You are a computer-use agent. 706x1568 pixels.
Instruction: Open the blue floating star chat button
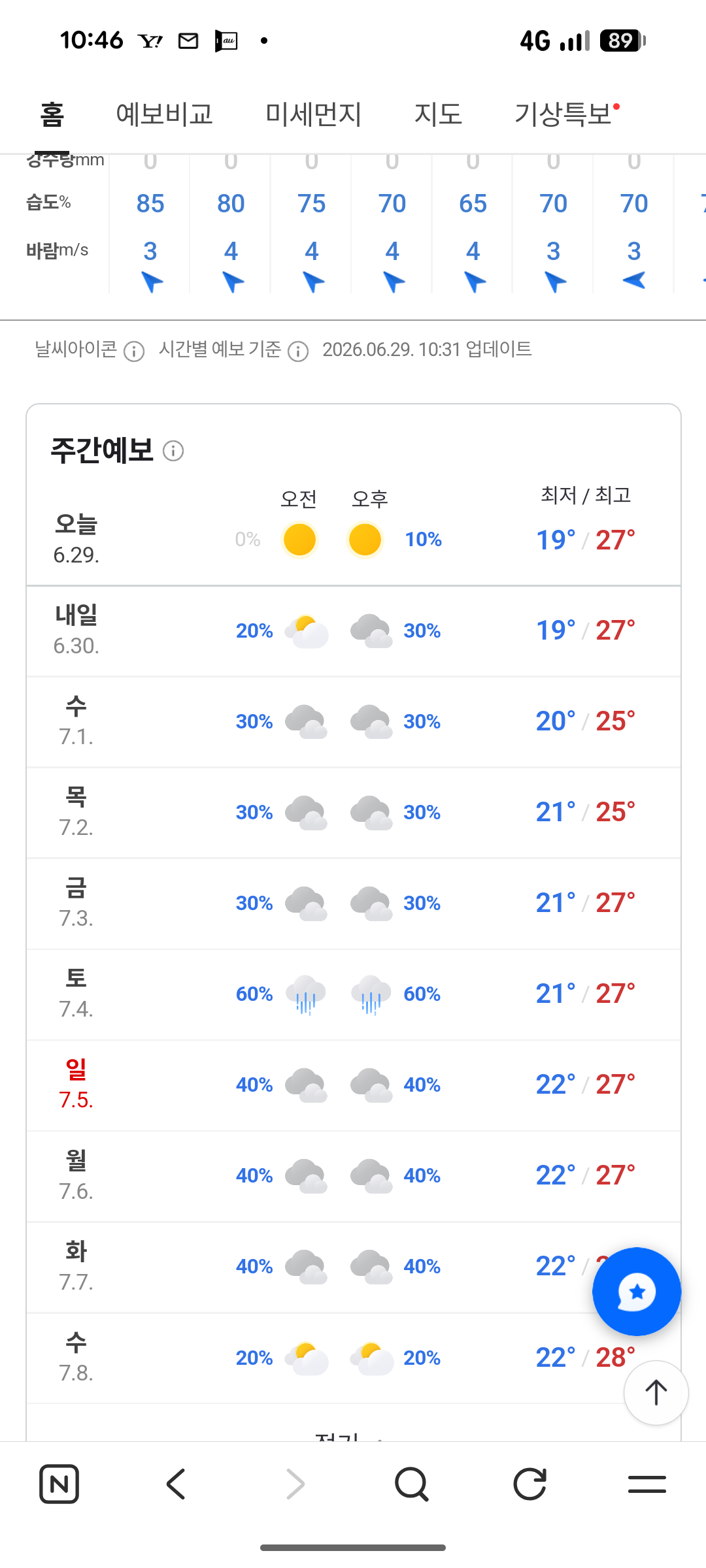pyautogui.click(x=637, y=1292)
